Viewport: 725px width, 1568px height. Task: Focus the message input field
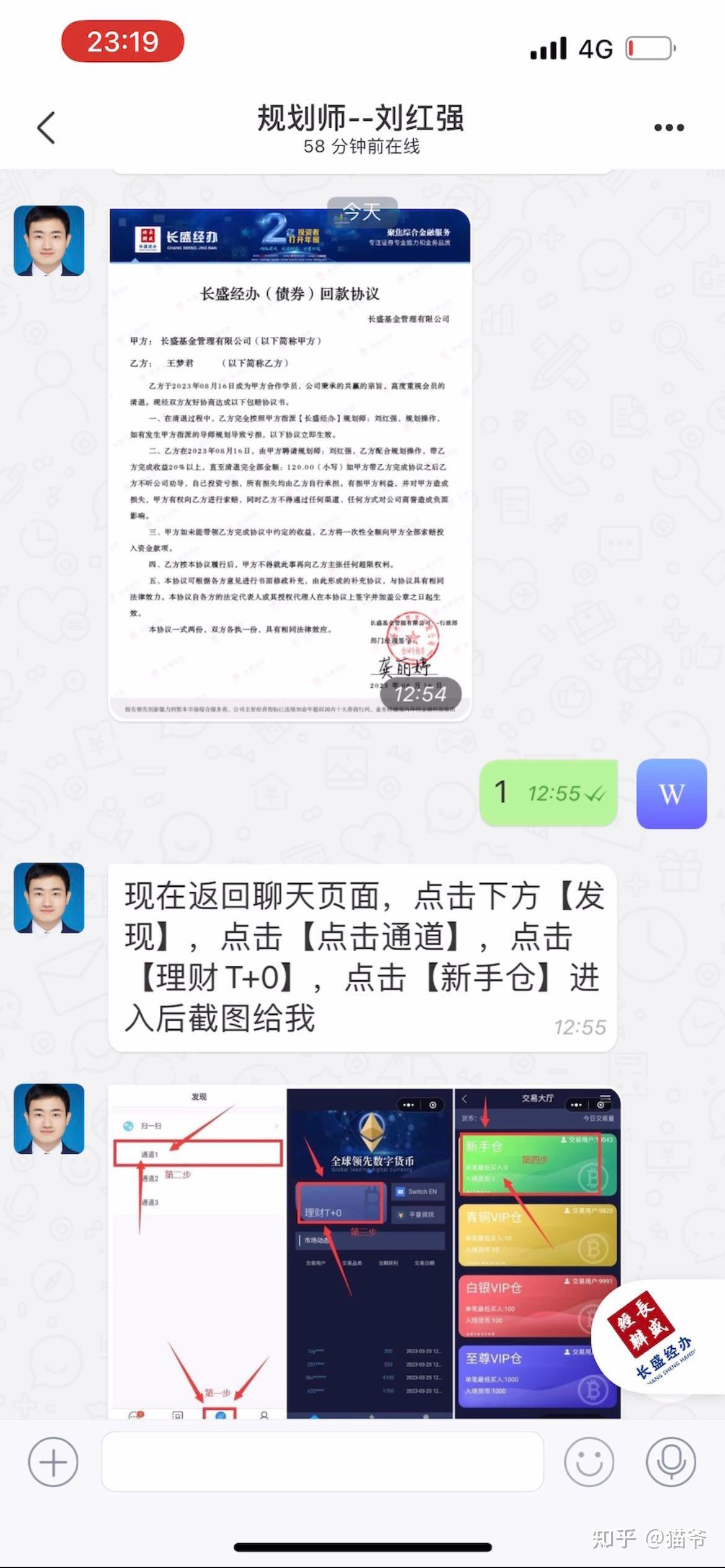(x=322, y=1461)
